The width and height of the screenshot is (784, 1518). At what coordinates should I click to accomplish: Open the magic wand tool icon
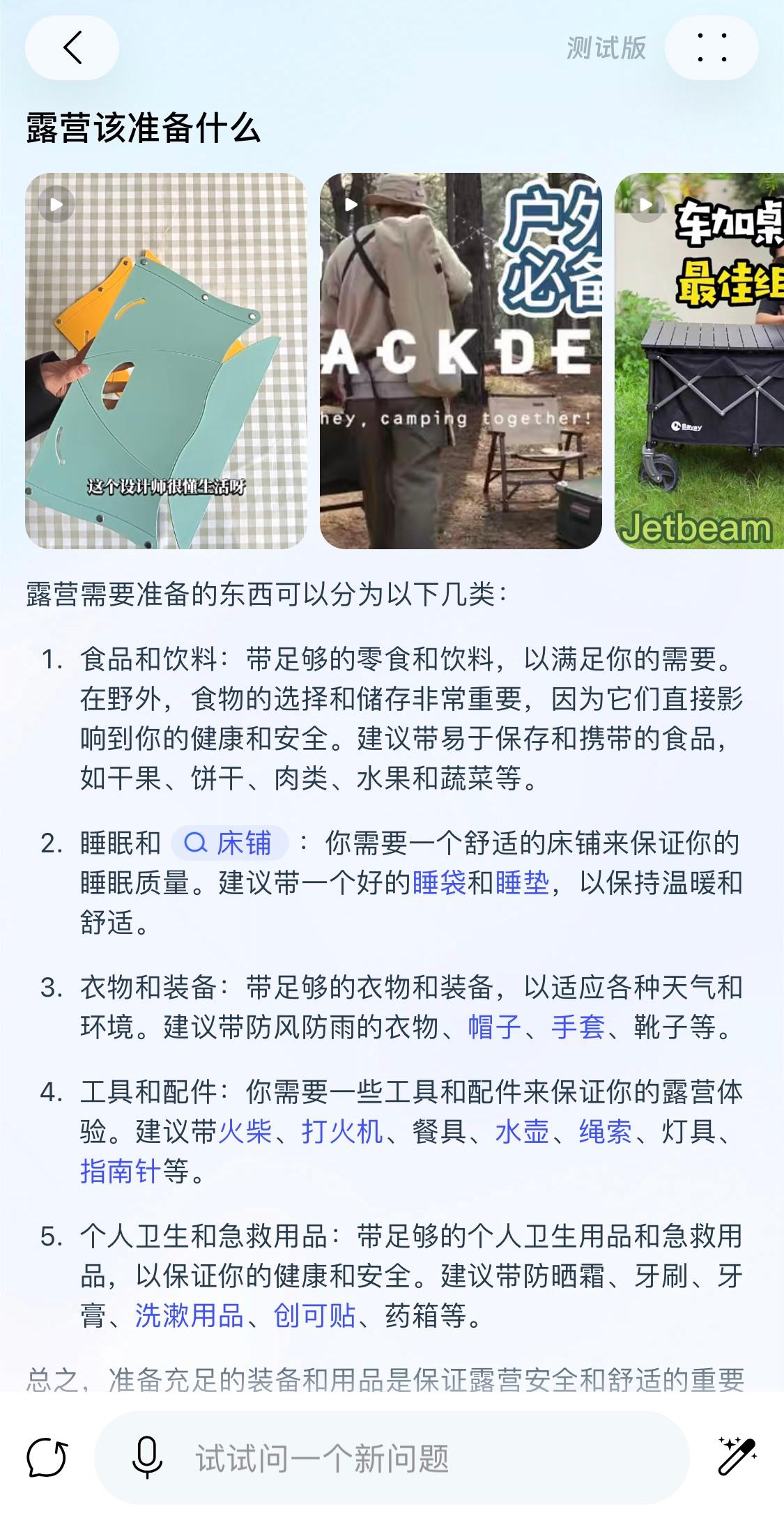(x=737, y=1456)
